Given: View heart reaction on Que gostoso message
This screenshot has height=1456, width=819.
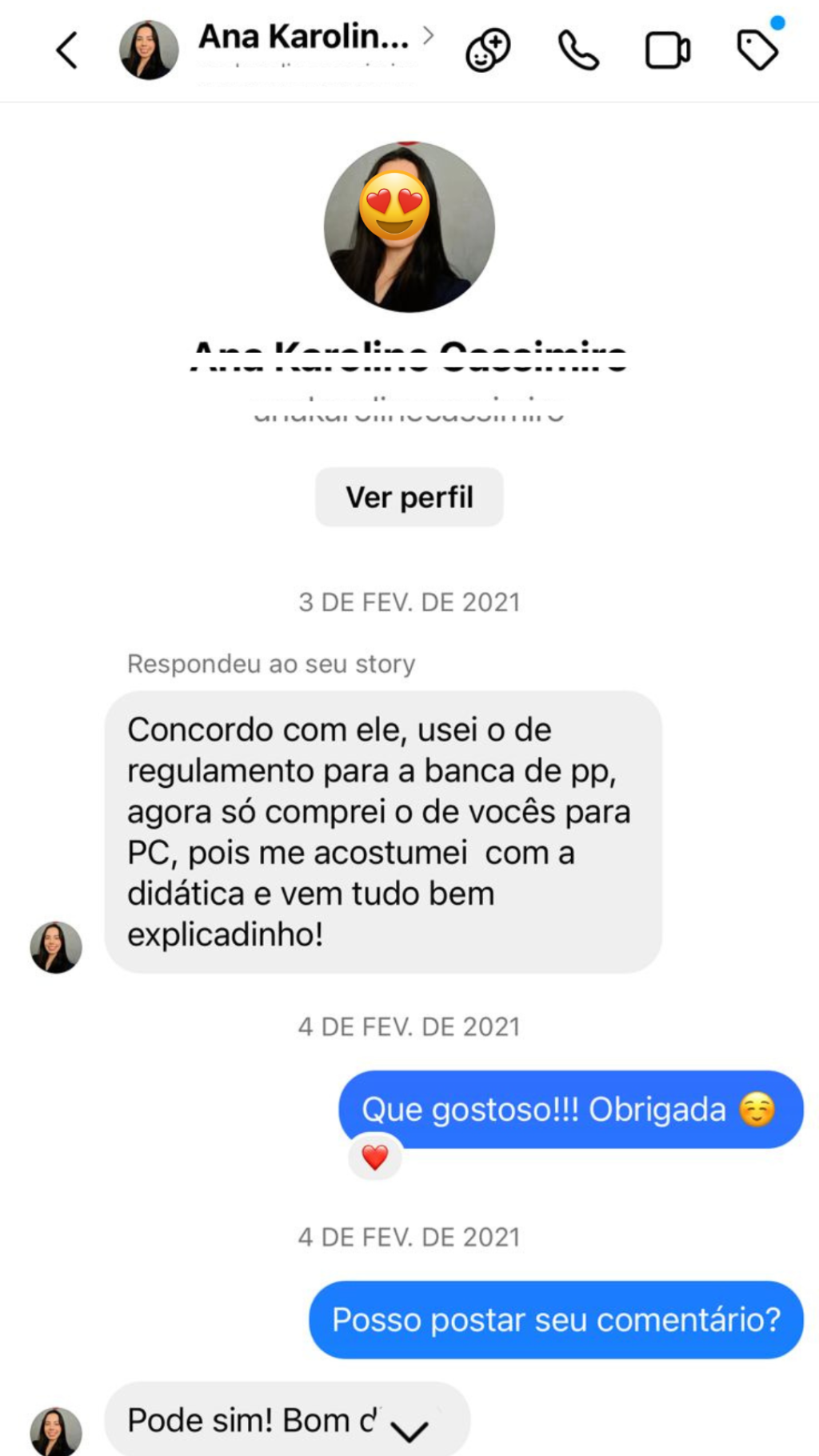Looking at the screenshot, I should click(375, 1157).
